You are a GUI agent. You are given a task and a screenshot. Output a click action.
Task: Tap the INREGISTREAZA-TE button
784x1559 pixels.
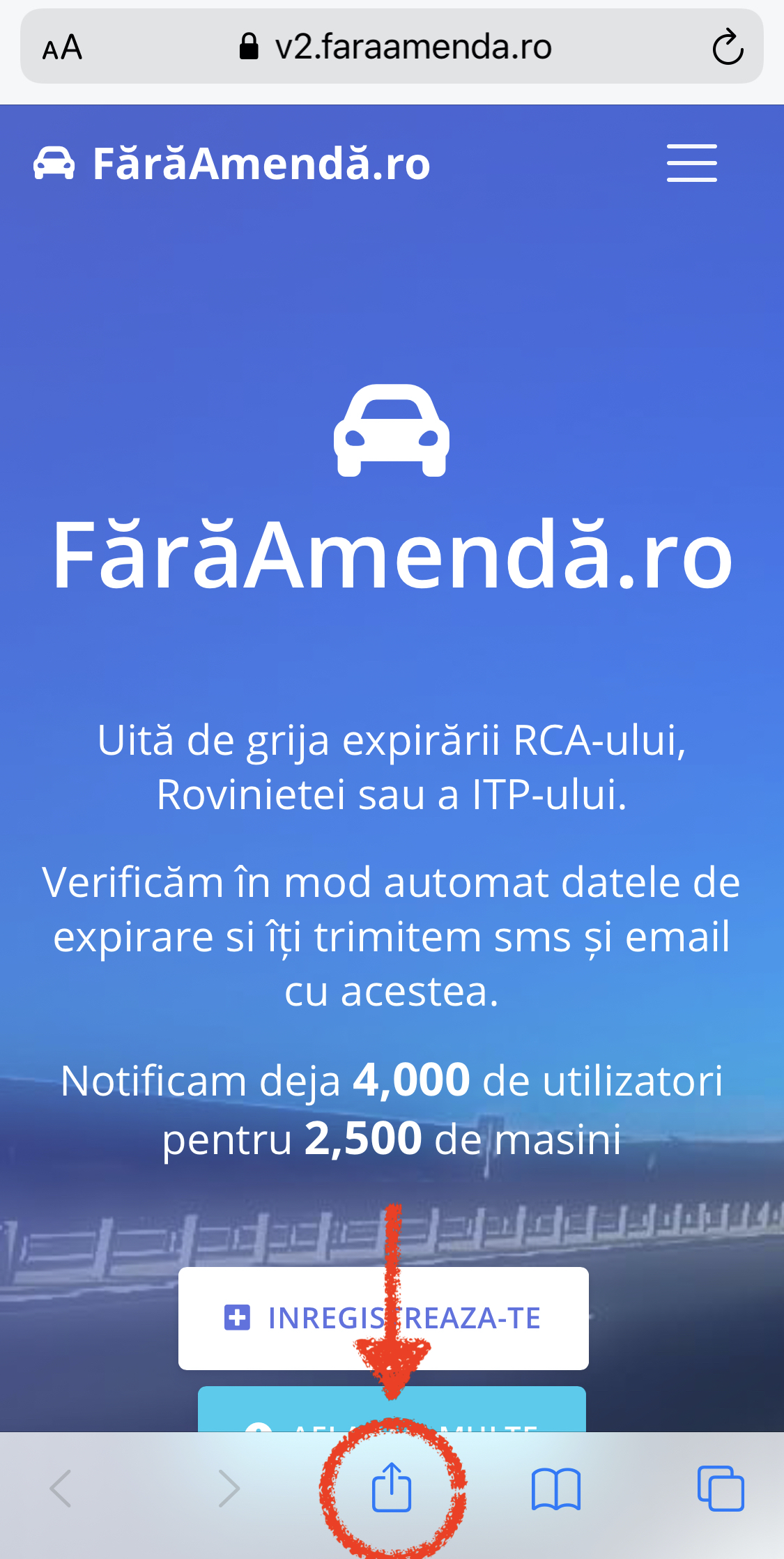point(383,1318)
